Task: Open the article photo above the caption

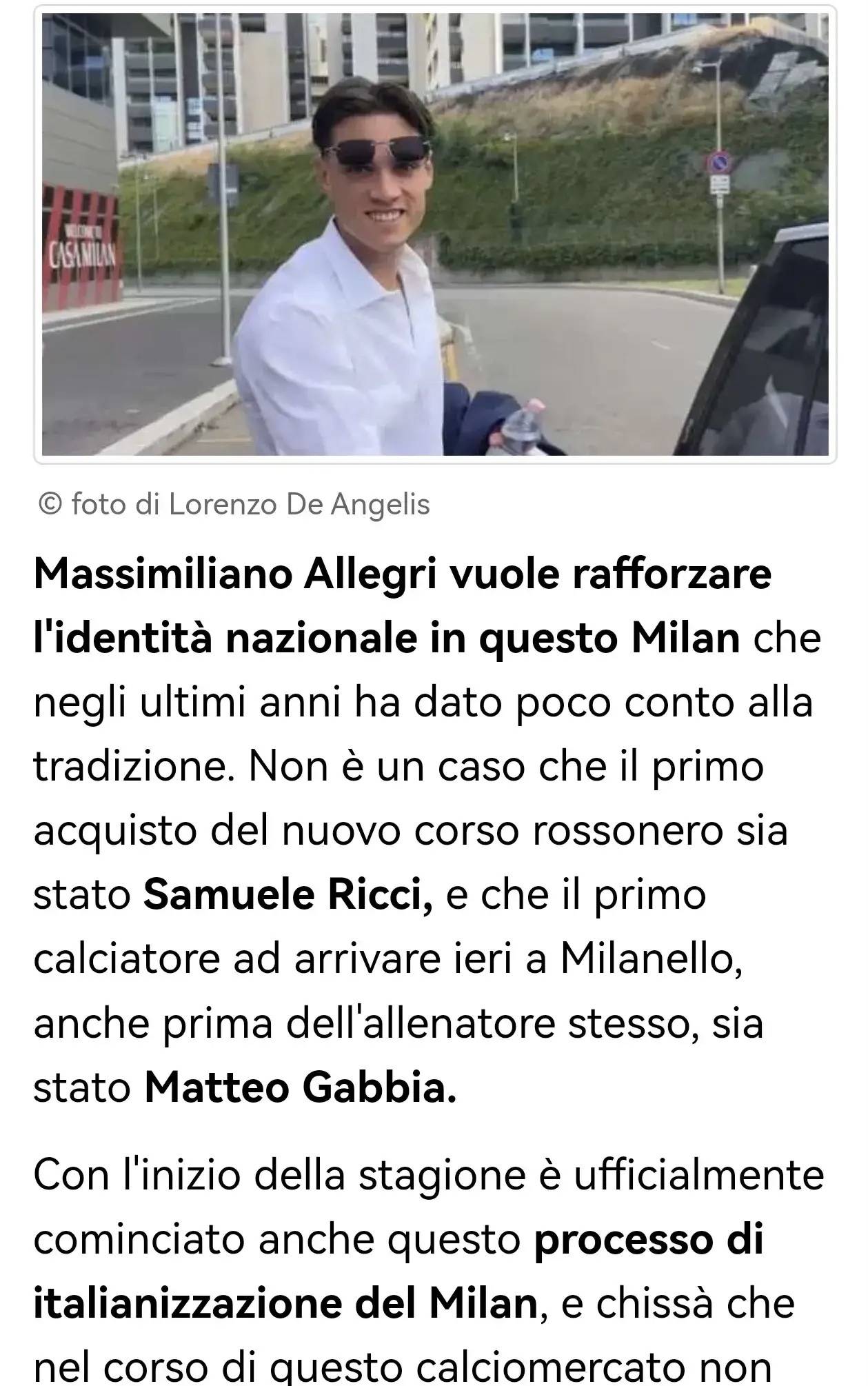Action: click(435, 234)
